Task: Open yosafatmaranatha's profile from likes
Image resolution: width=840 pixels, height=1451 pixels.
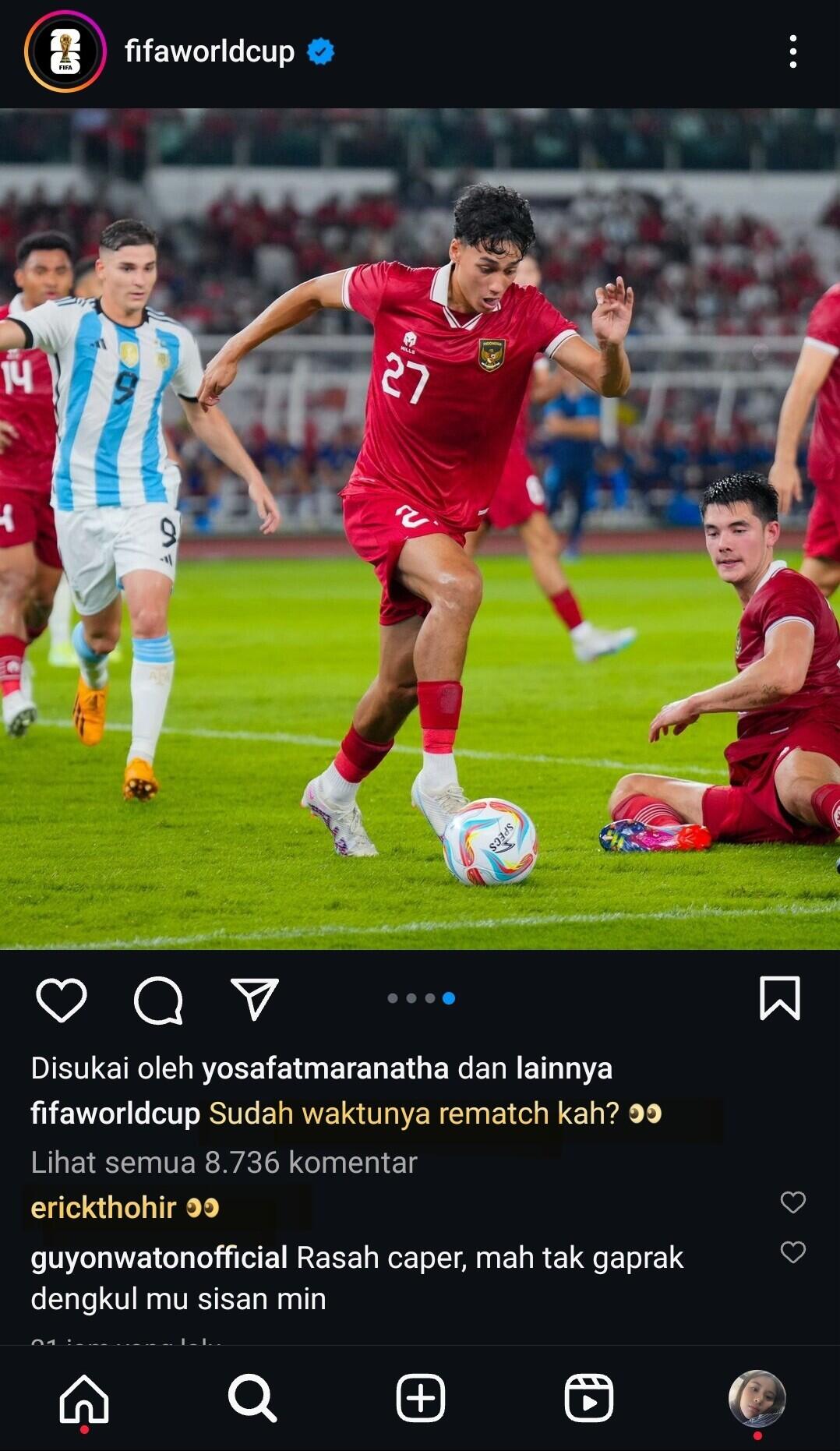Action: pos(325,1068)
